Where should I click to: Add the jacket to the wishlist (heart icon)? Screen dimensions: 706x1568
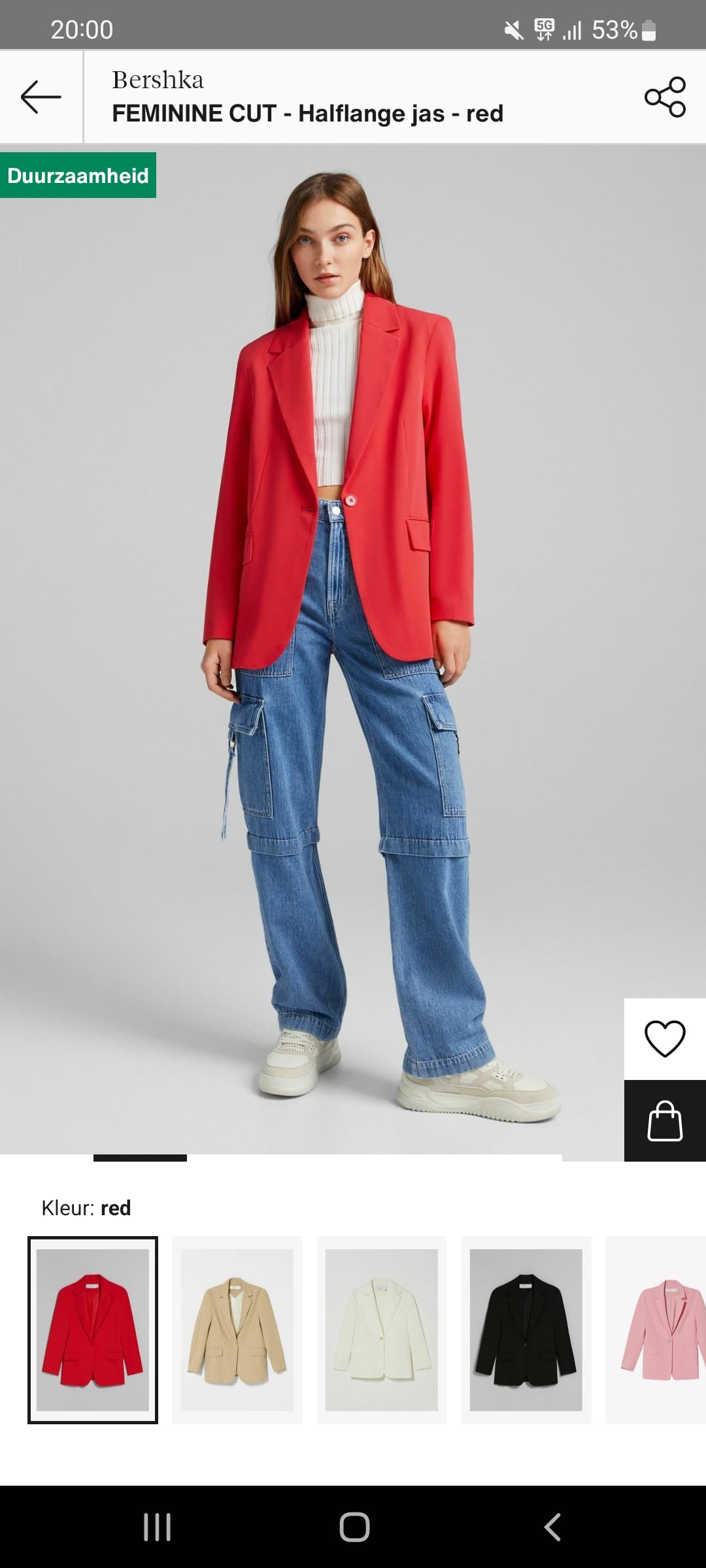(665, 1039)
